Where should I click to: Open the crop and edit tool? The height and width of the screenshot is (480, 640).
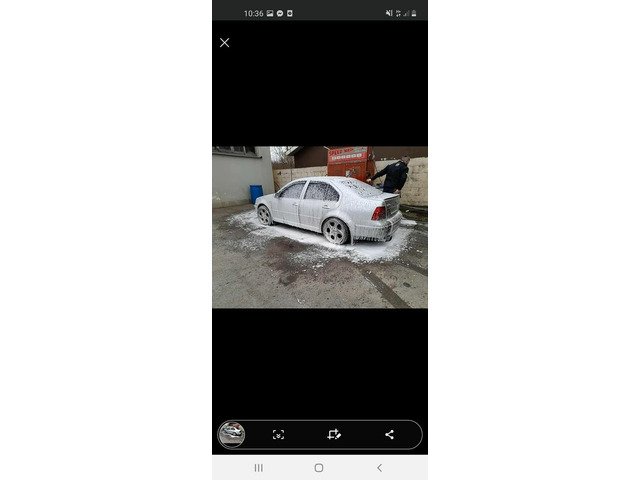tap(334, 434)
